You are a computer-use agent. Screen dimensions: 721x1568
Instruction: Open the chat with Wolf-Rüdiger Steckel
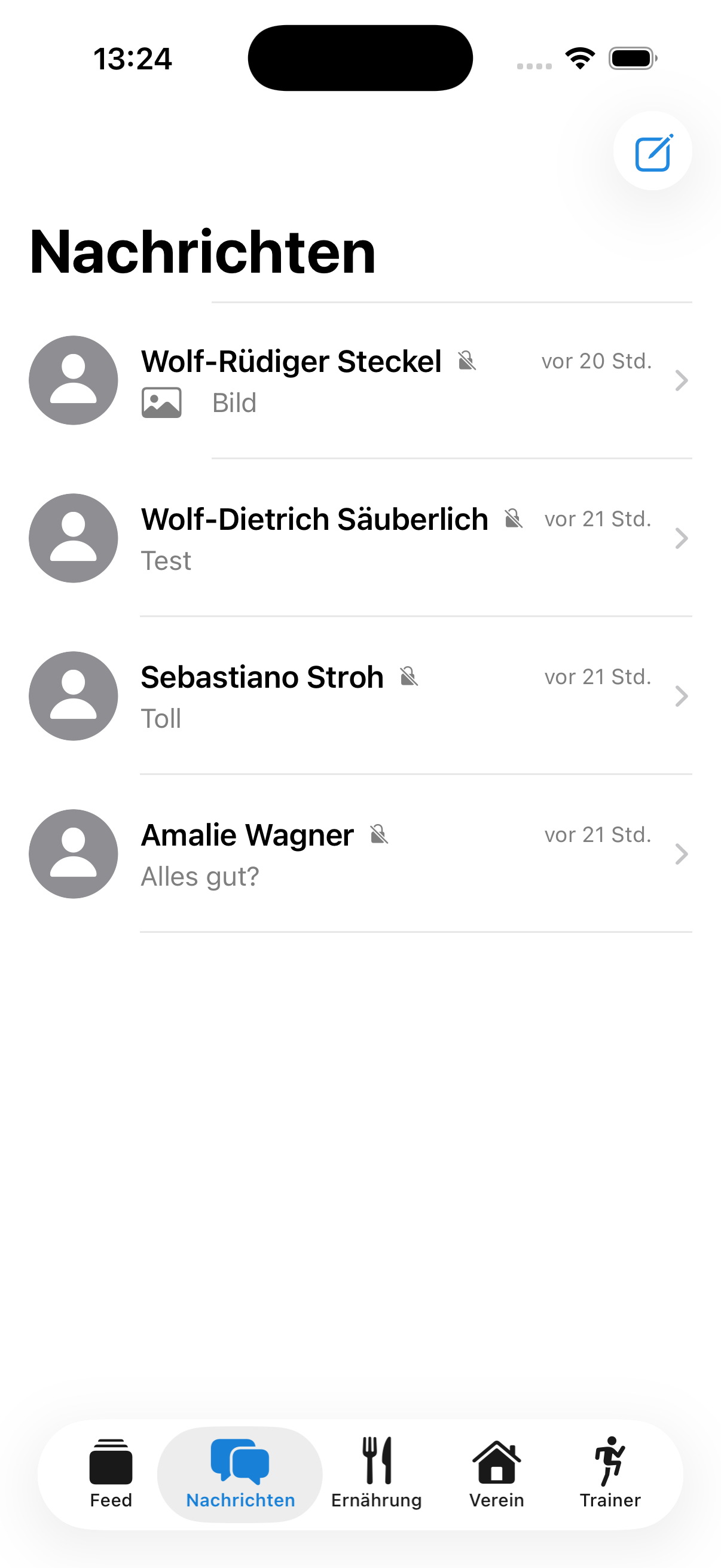(x=359, y=380)
